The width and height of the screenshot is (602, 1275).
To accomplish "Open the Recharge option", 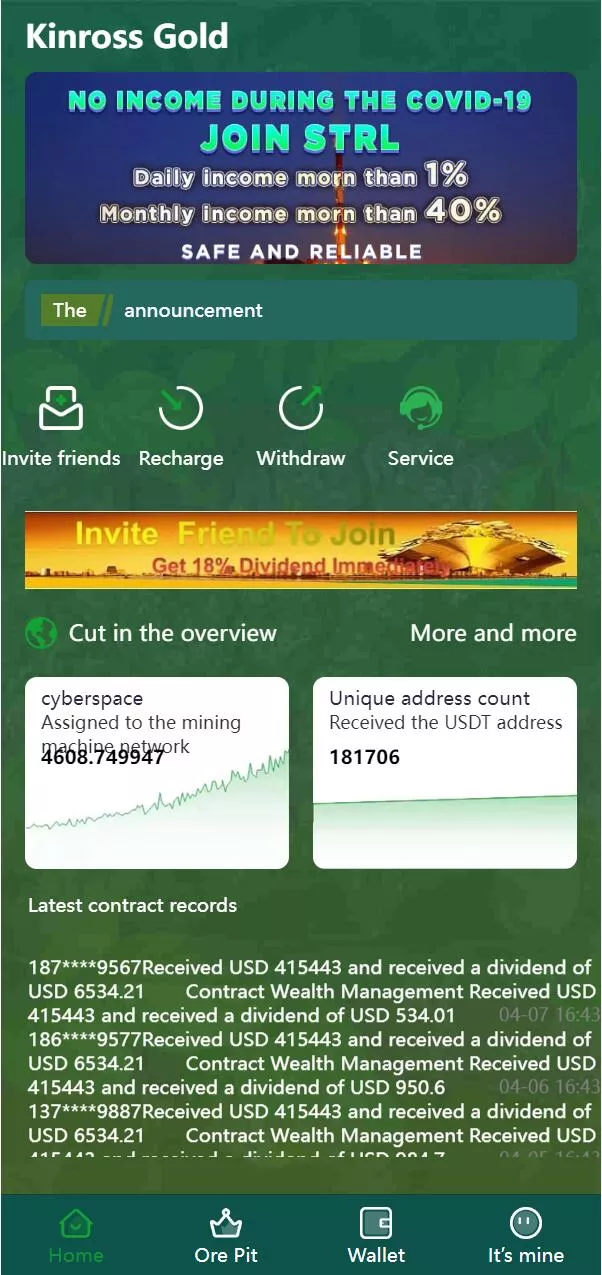I will tap(181, 428).
